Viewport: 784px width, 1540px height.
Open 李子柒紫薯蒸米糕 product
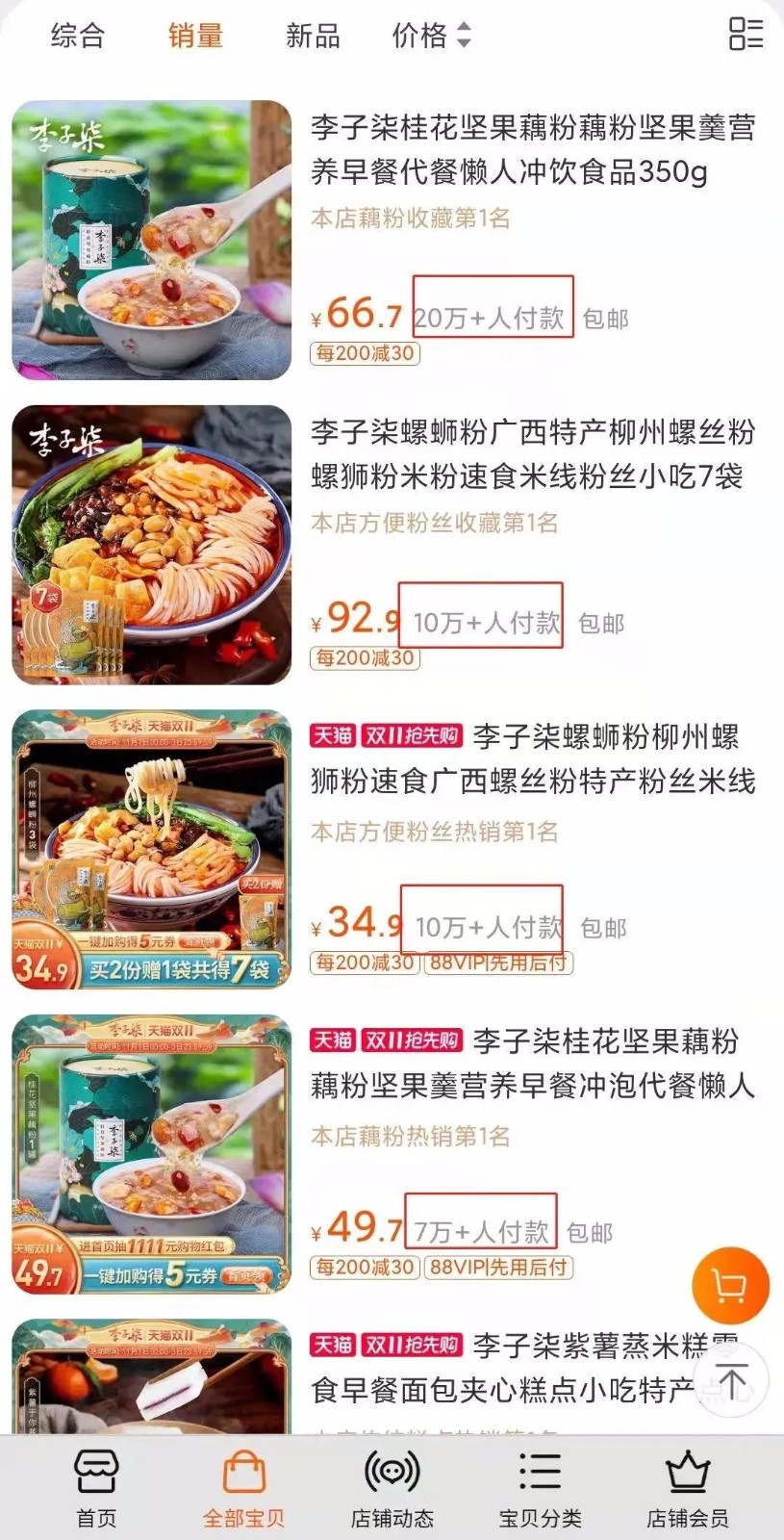(x=500, y=1367)
